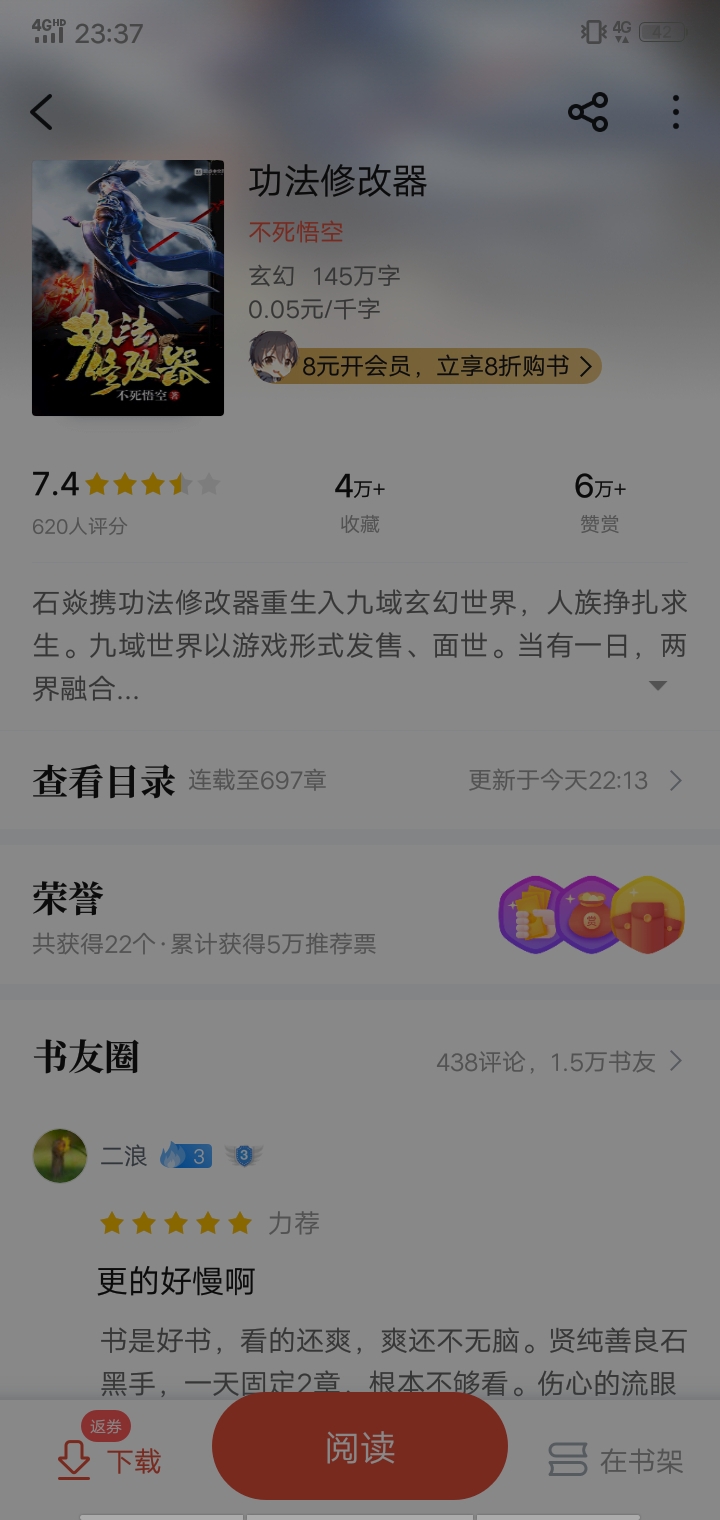The width and height of the screenshot is (720, 1520).
Task: Start reading with the 阅读 button
Action: coord(360,1447)
